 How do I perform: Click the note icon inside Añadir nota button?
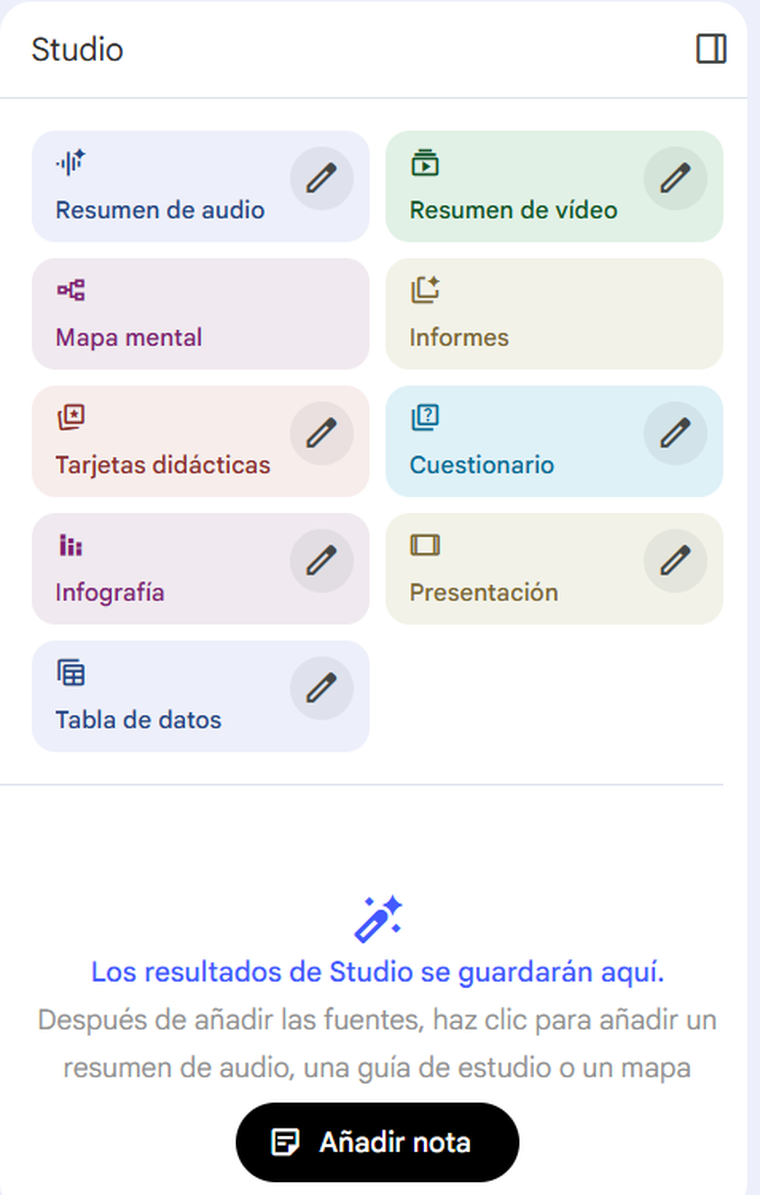[287, 1141]
